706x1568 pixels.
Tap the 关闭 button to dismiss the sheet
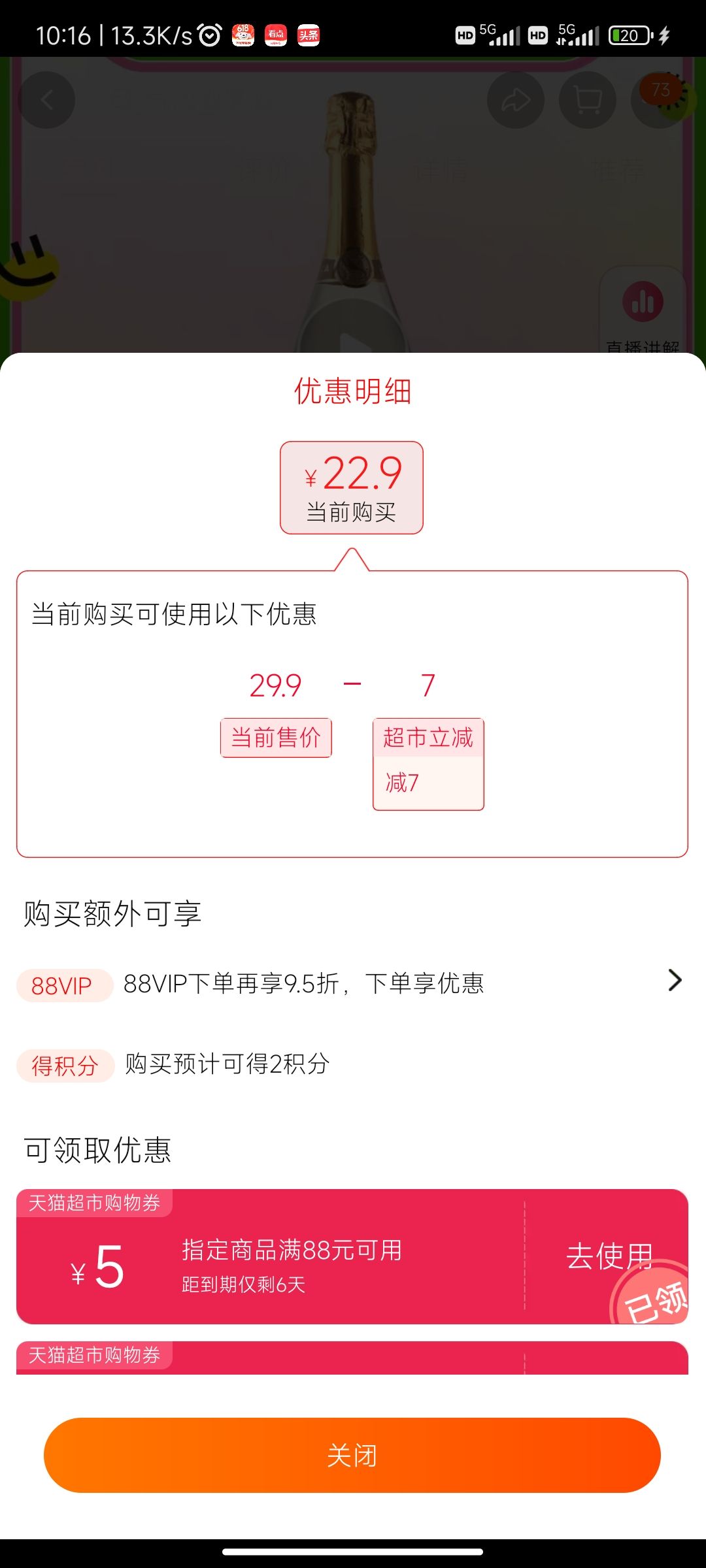[352, 1455]
